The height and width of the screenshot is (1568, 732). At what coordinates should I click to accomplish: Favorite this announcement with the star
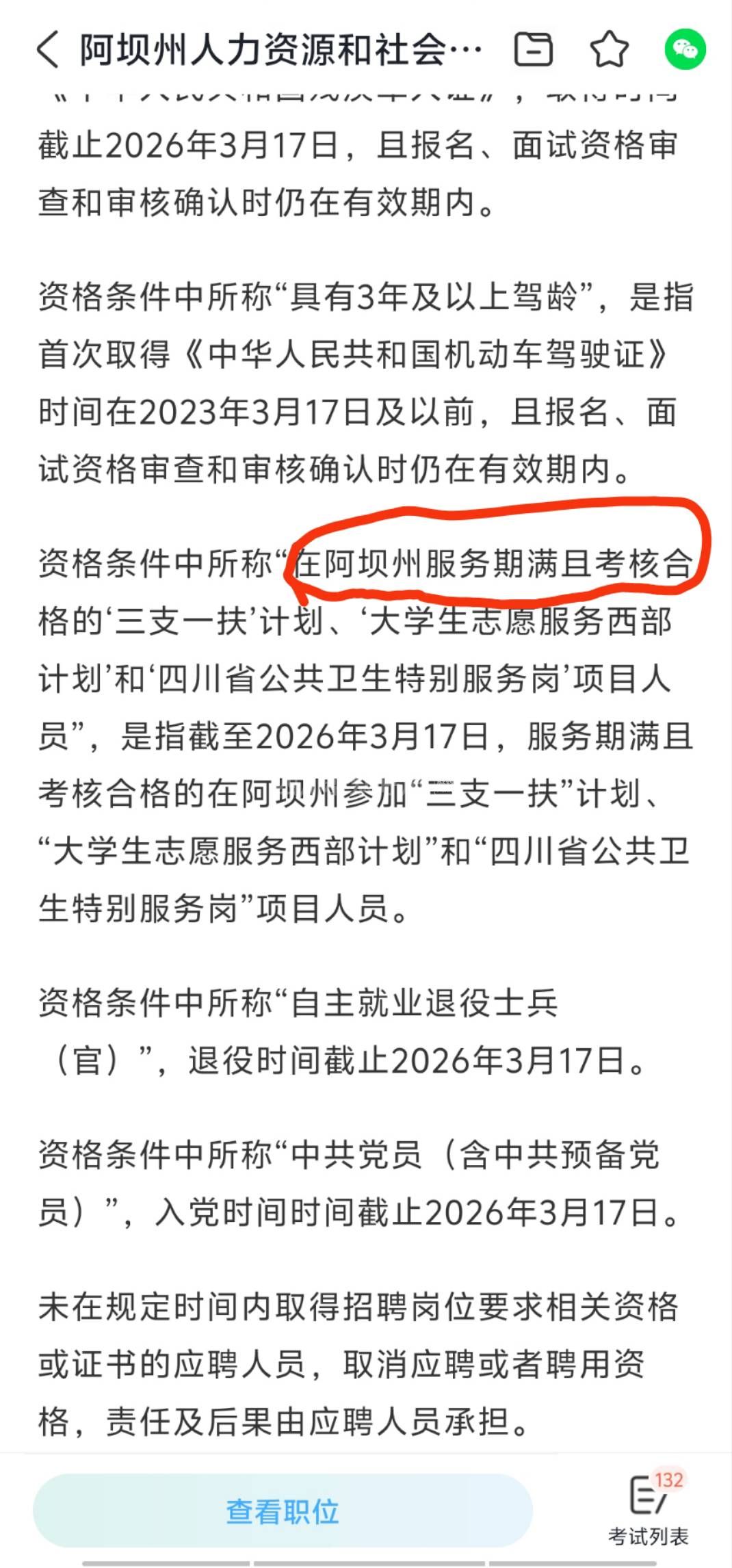point(609,50)
